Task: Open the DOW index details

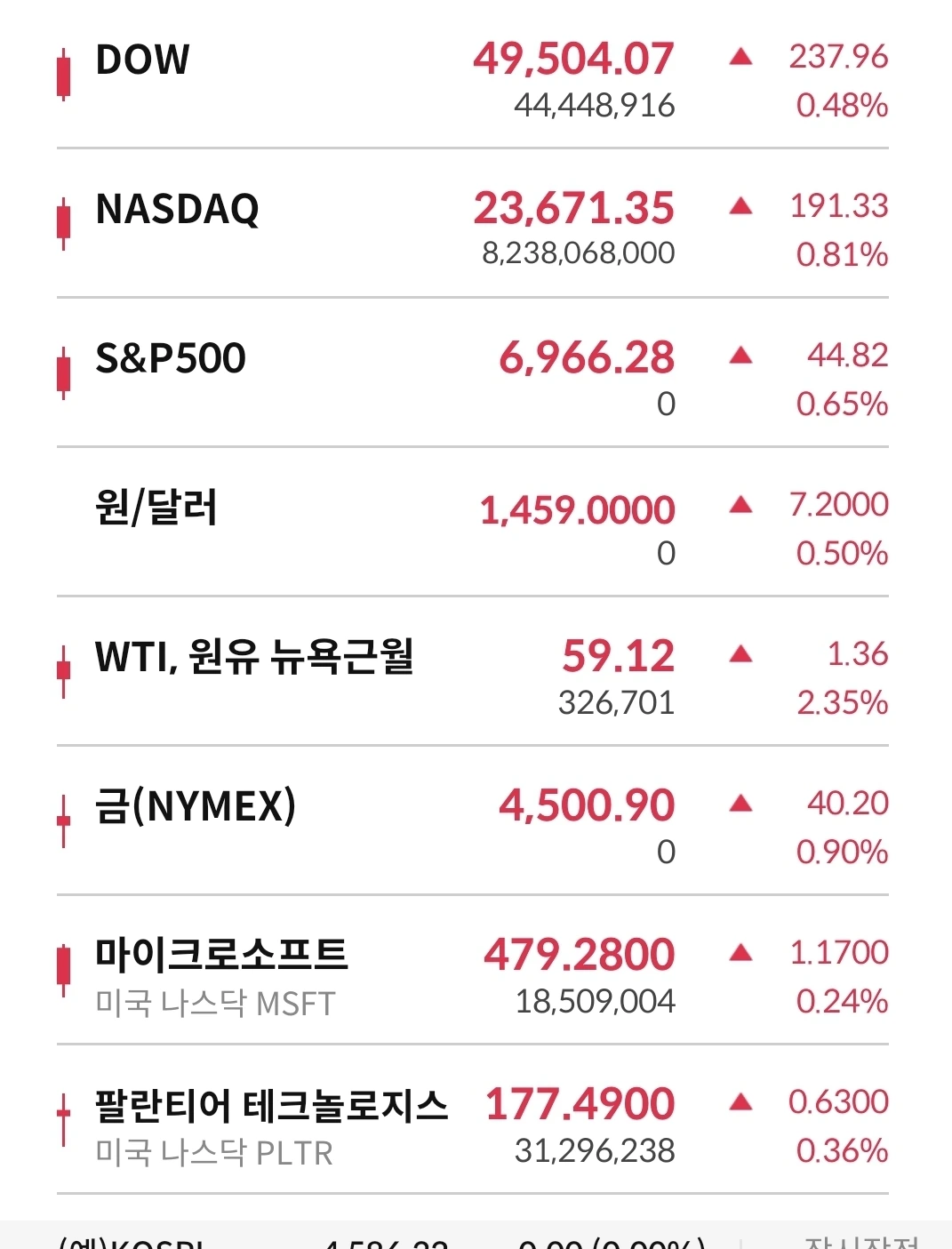Action: (x=142, y=60)
